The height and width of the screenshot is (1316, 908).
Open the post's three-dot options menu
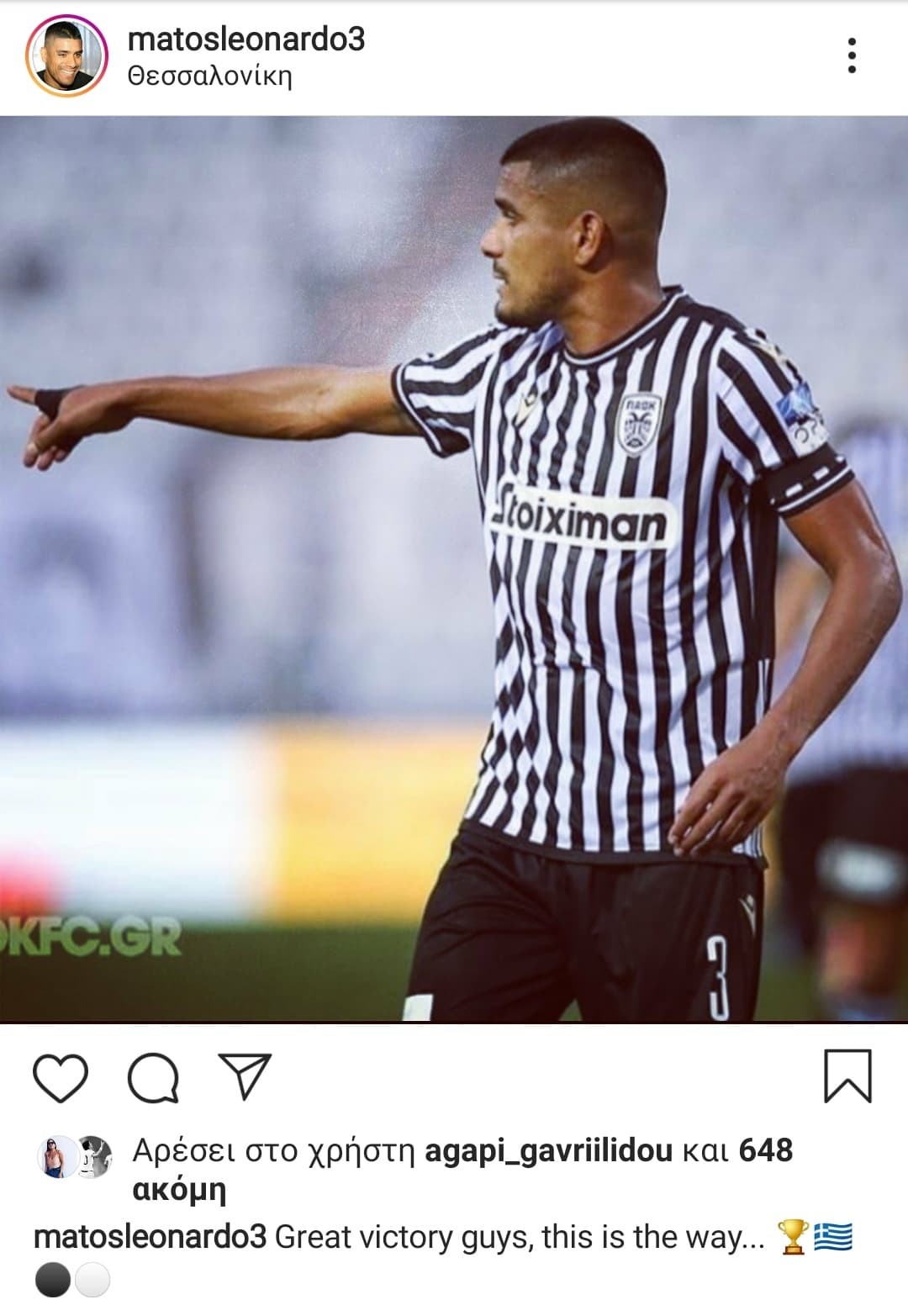(852, 55)
